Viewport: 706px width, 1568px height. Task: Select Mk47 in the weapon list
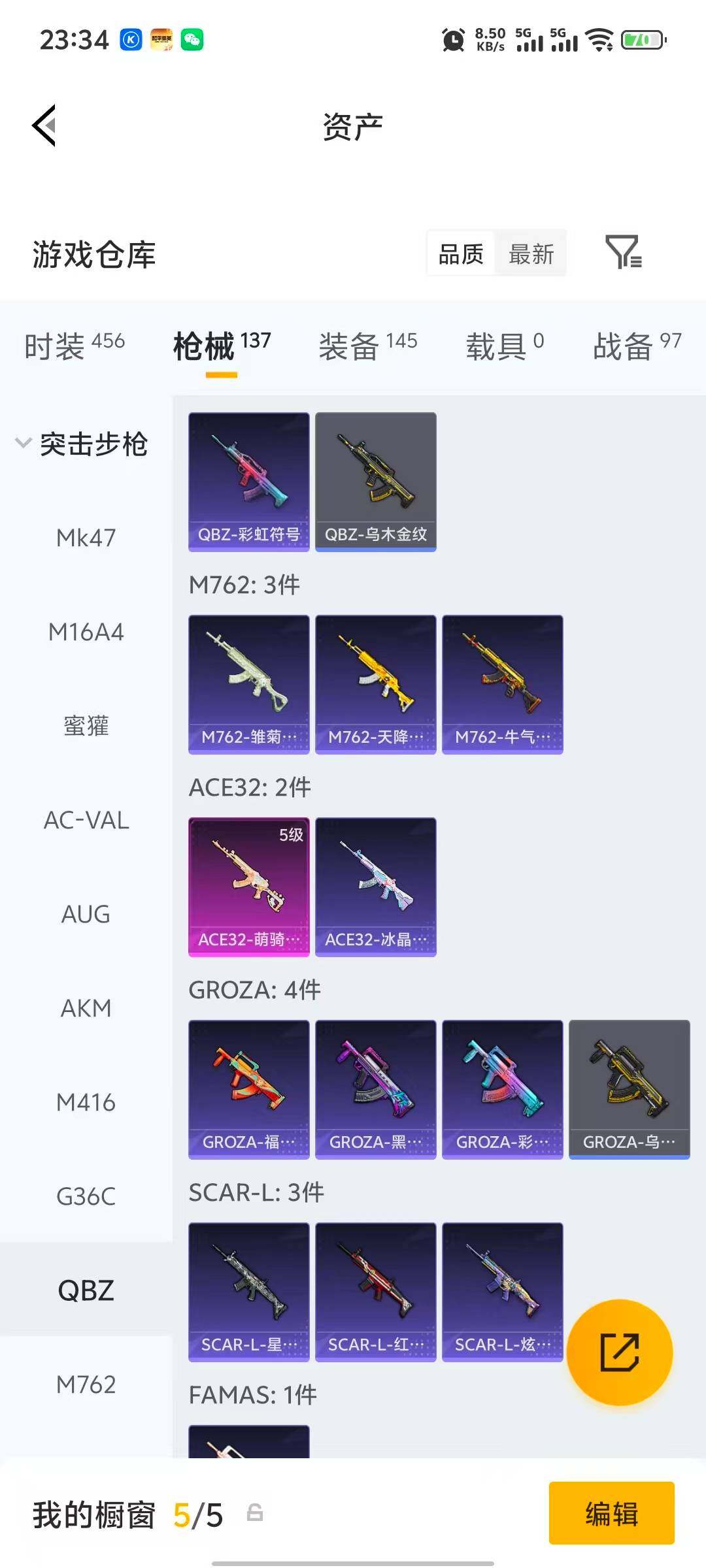coord(86,538)
